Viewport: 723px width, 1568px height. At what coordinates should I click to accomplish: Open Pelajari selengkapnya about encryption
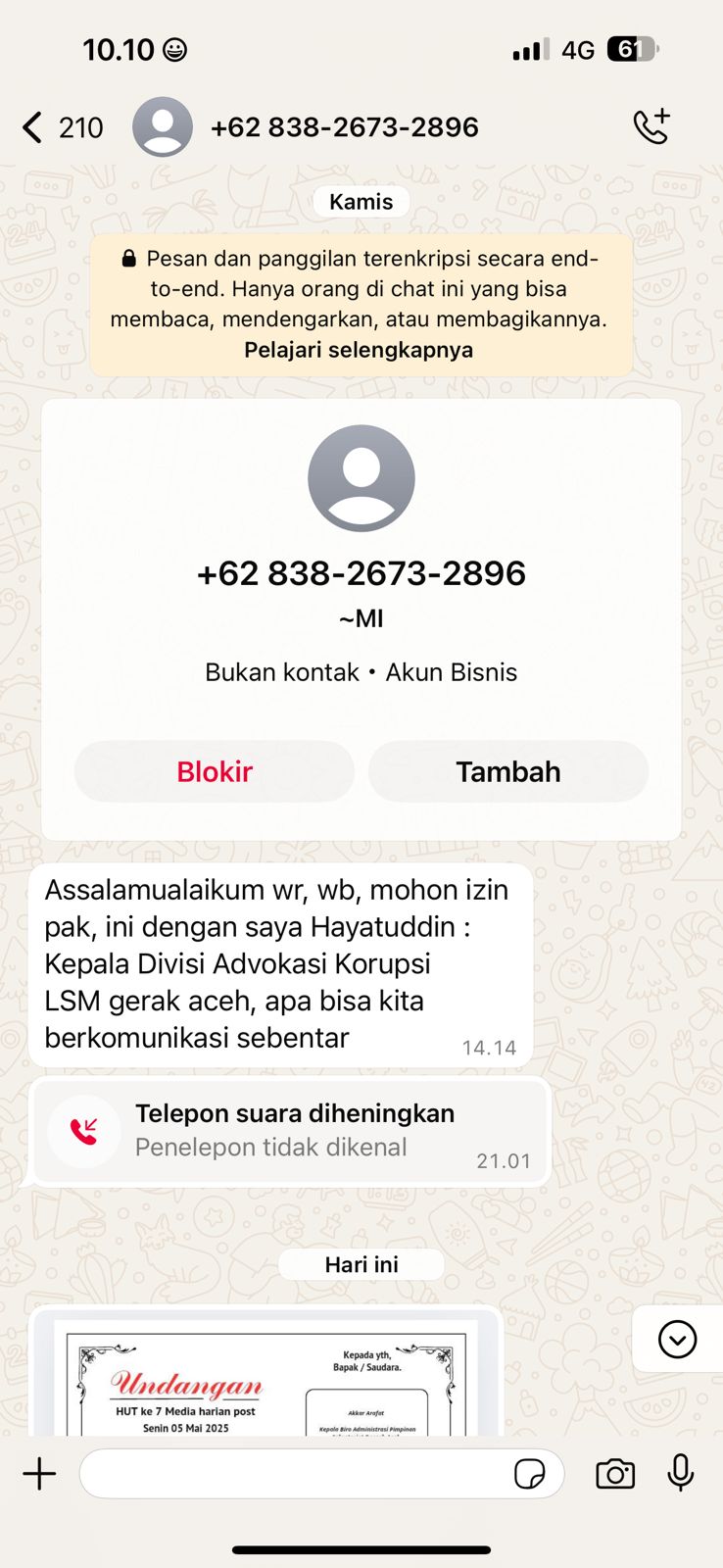(x=359, y=350)
